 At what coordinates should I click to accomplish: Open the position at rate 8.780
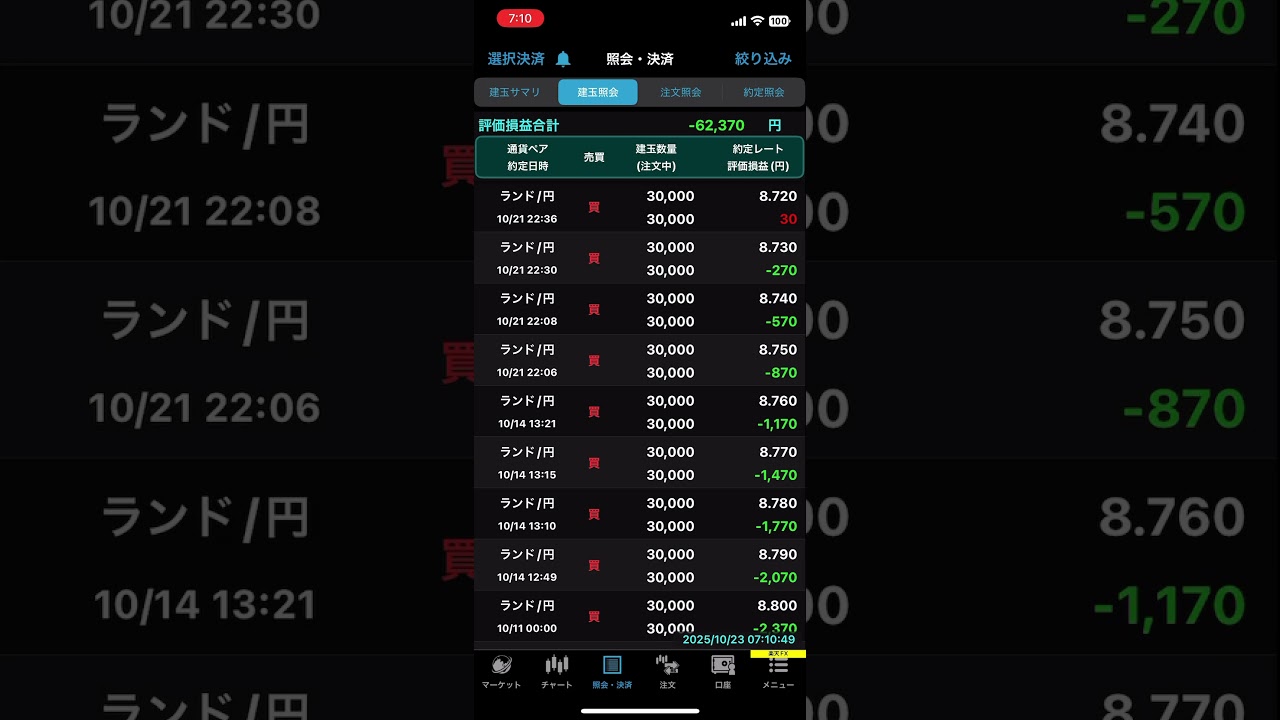pos(640,513)
